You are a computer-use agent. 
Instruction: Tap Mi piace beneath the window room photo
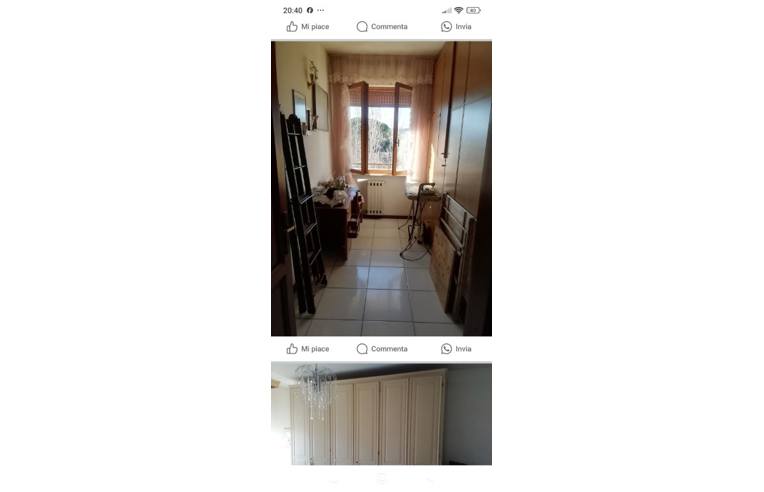coord(307,349)
